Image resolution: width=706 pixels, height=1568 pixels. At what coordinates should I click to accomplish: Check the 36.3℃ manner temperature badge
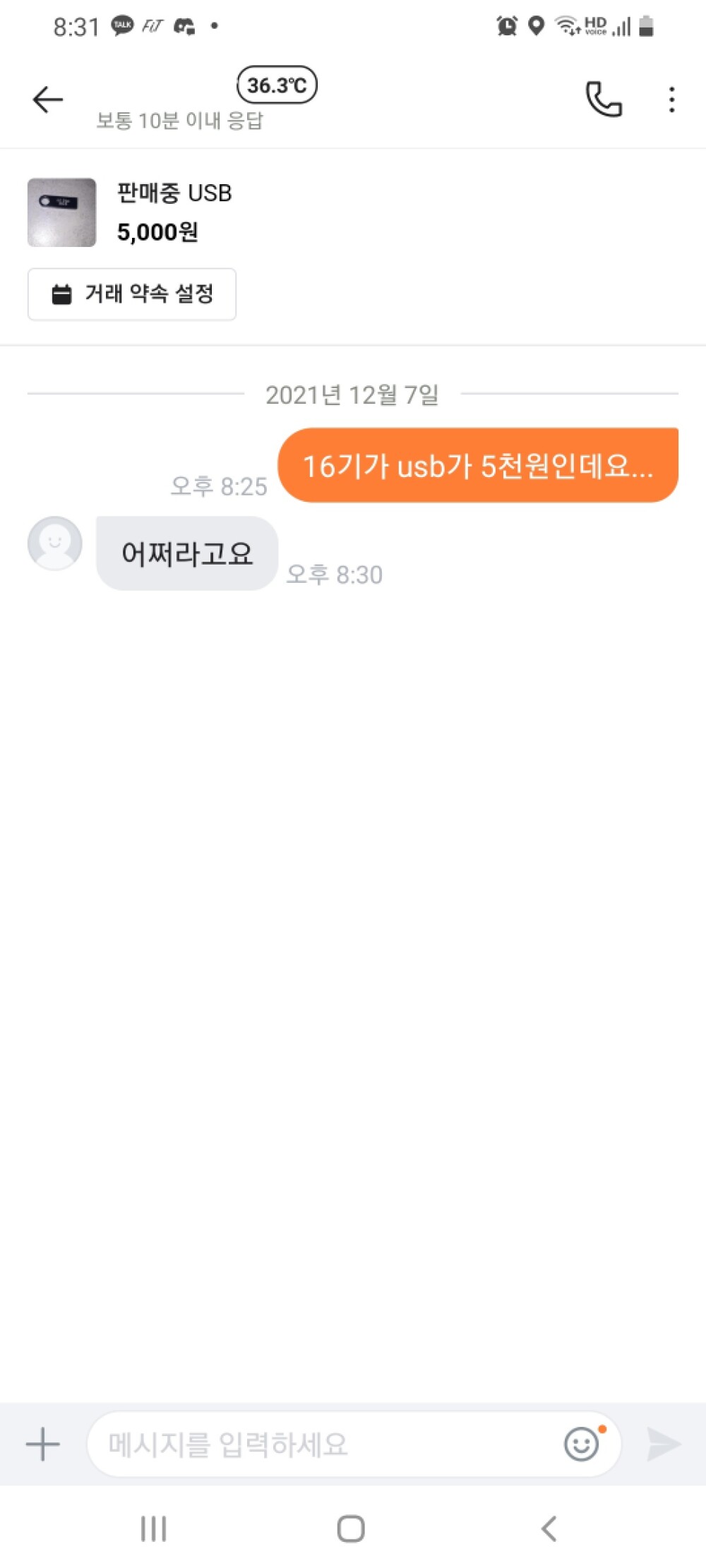(x=277, y=85)
